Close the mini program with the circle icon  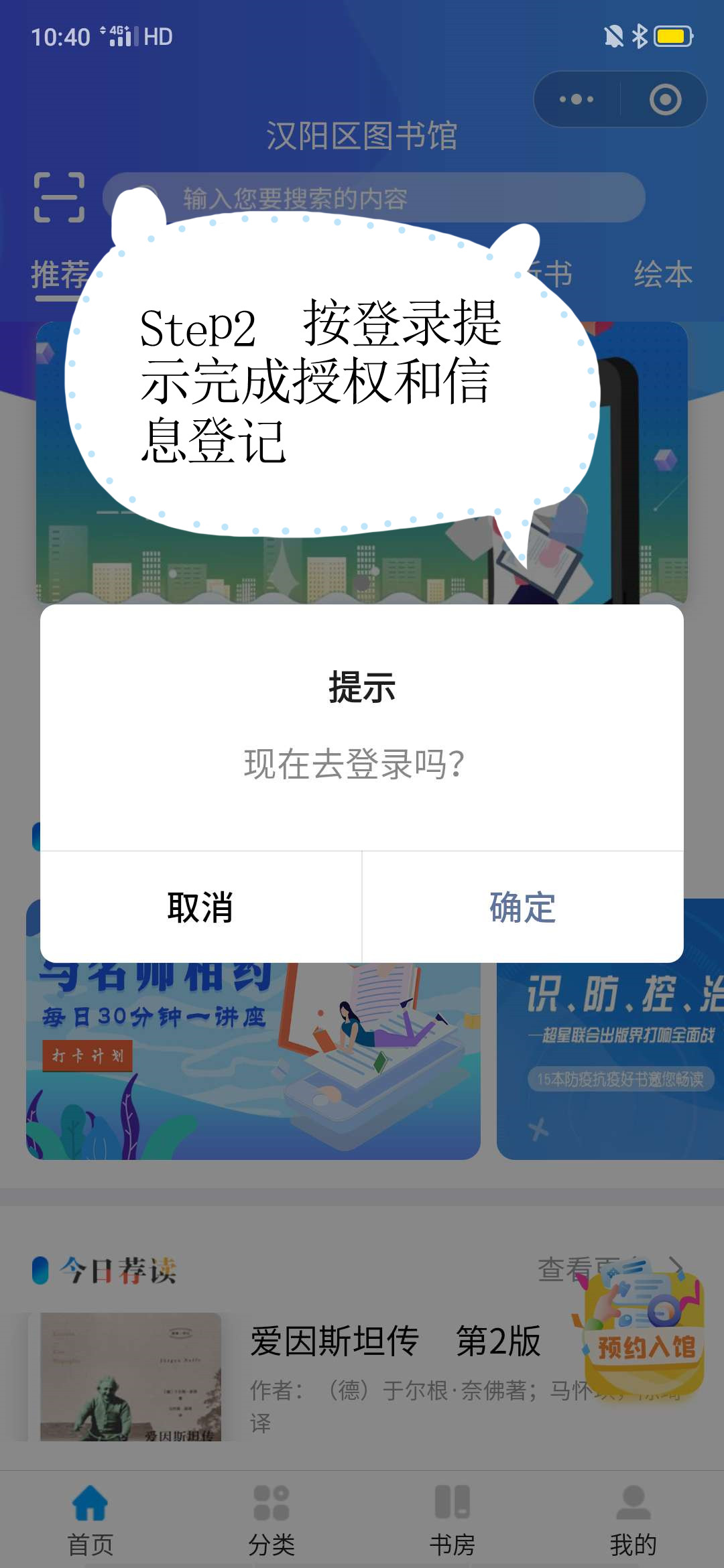click(x=665, y=99)
